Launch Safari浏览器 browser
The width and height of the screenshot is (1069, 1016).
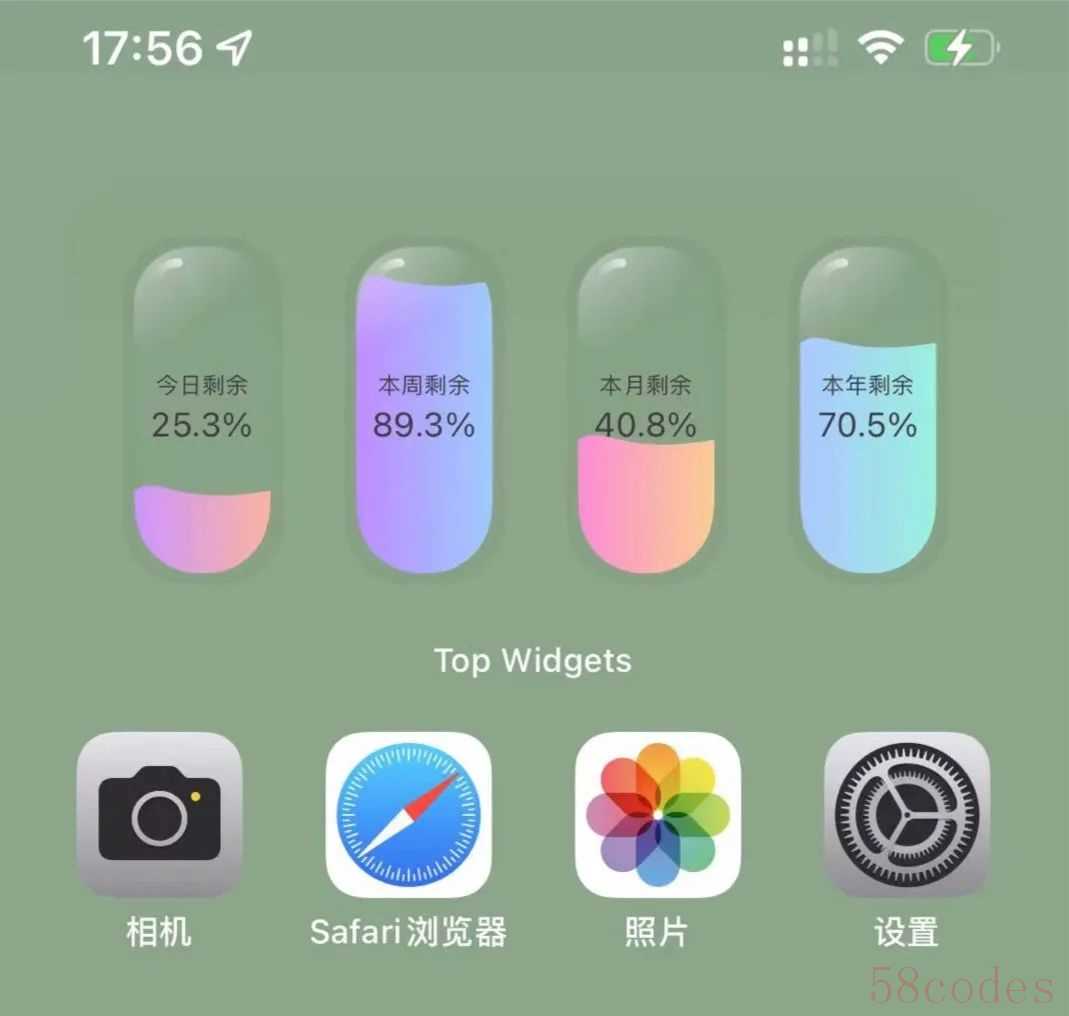coord(408,815)
